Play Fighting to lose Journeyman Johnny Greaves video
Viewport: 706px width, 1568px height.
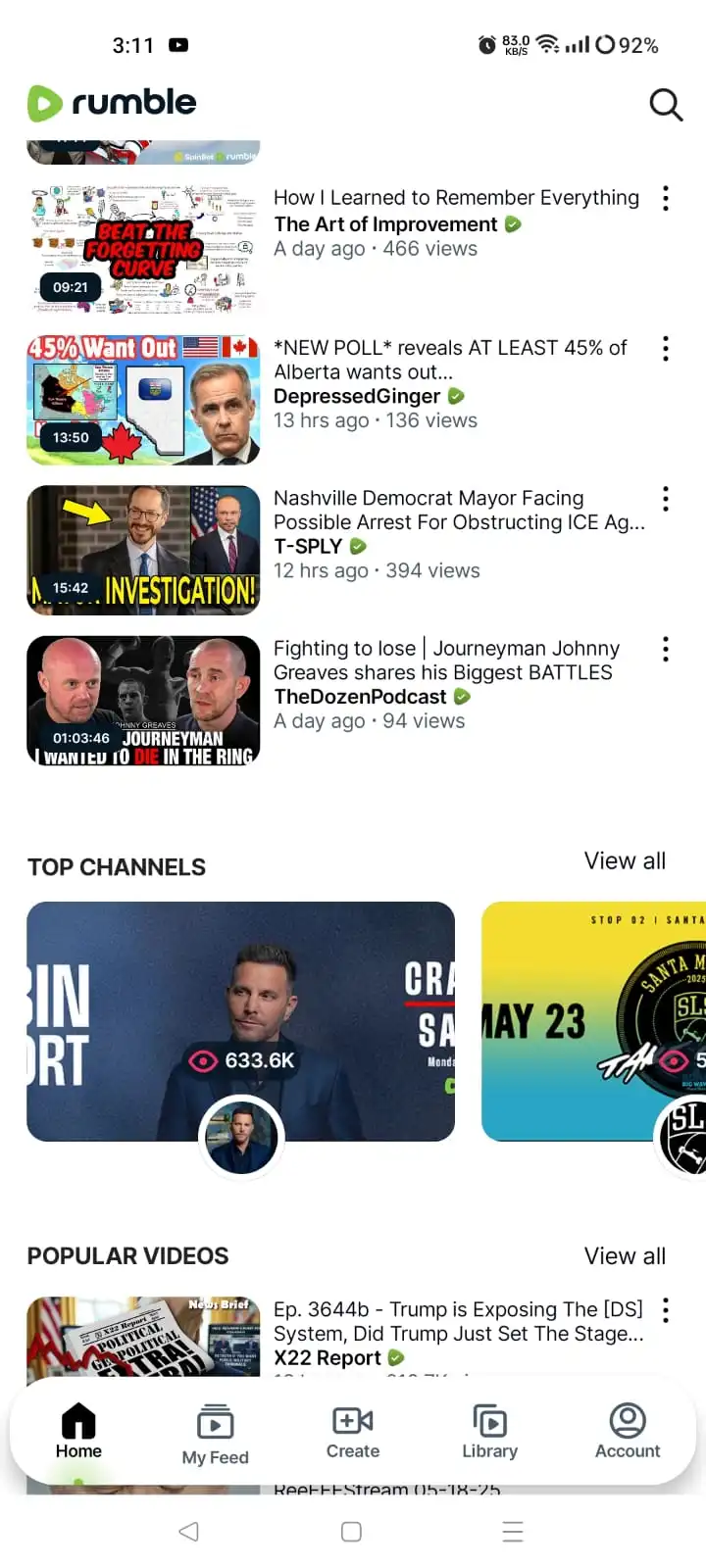point(143,701)
